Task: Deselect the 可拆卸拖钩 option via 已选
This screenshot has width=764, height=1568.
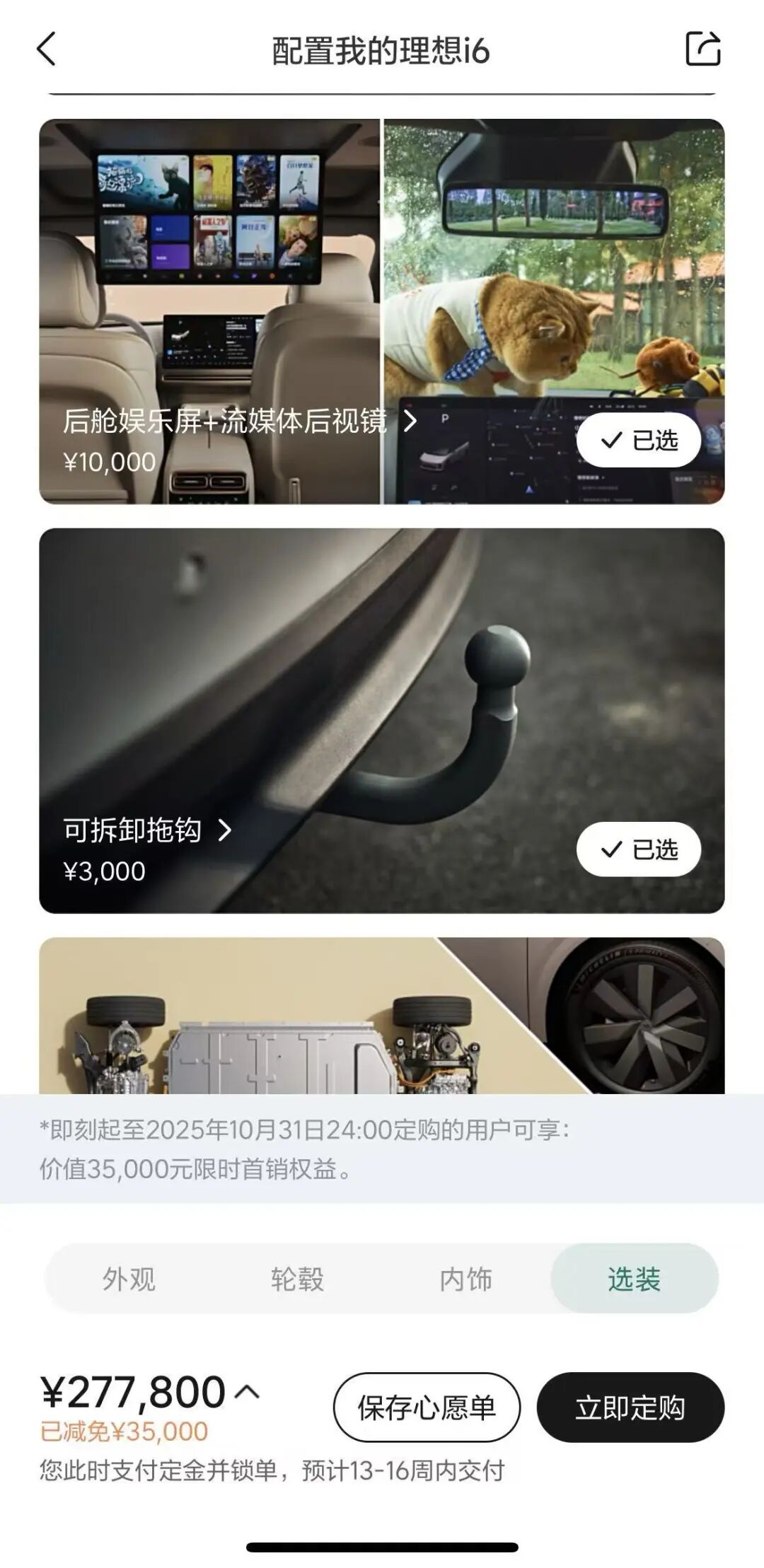Action: [x=638, y=849]
